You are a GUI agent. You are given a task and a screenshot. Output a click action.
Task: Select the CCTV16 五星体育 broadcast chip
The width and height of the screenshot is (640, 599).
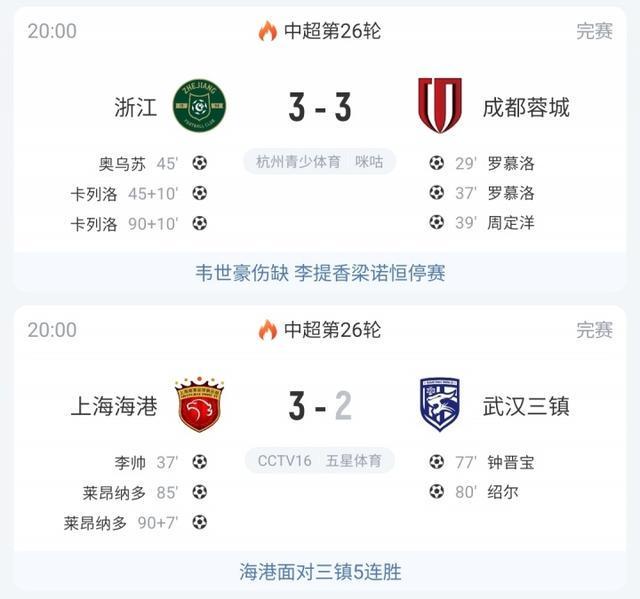coord(320,461)
